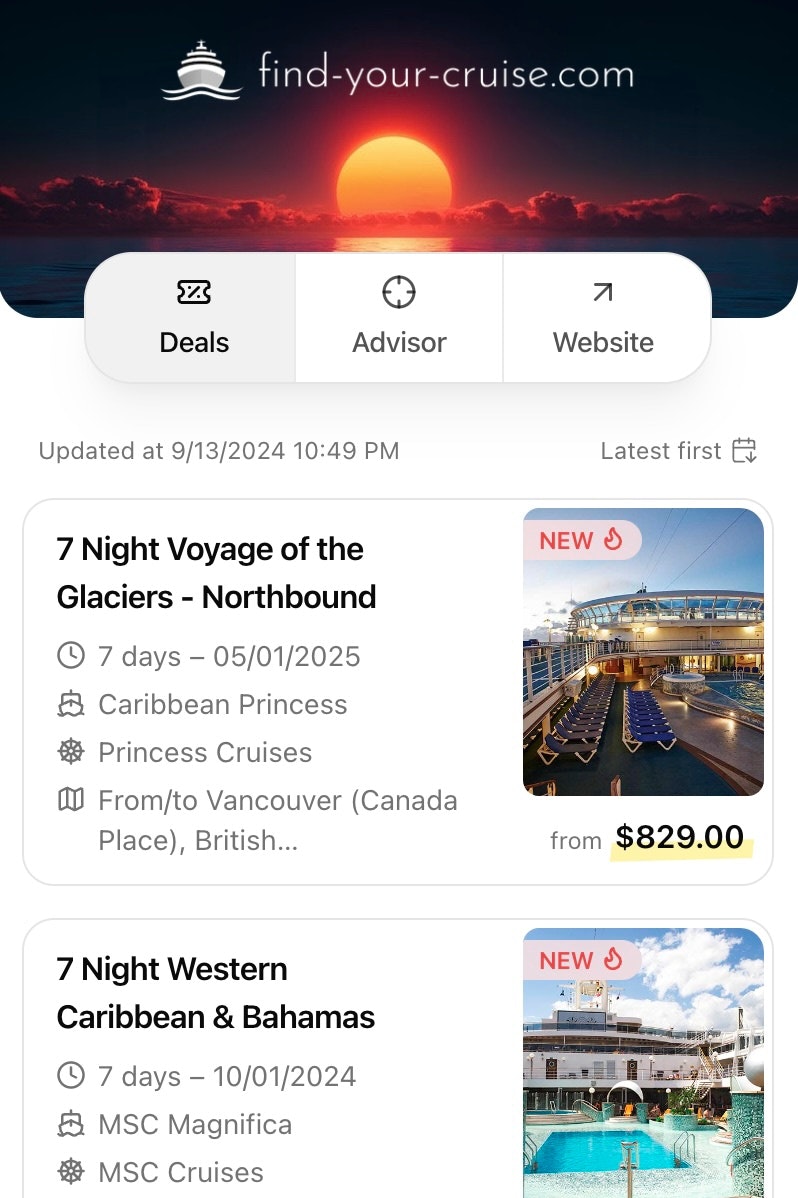
Task: Go to the Website tab
Action: pos(603,318)
